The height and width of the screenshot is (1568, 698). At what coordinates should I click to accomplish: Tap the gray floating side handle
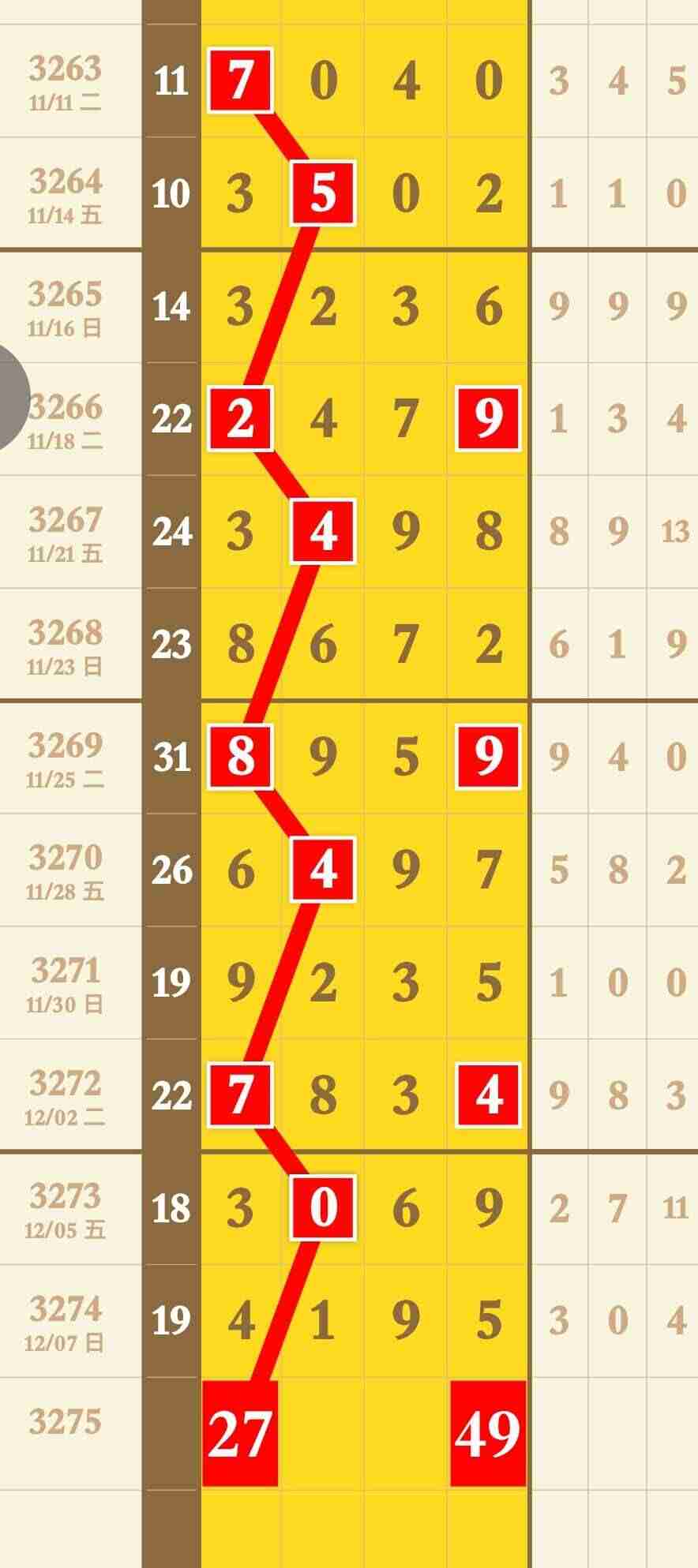point(11,397)
